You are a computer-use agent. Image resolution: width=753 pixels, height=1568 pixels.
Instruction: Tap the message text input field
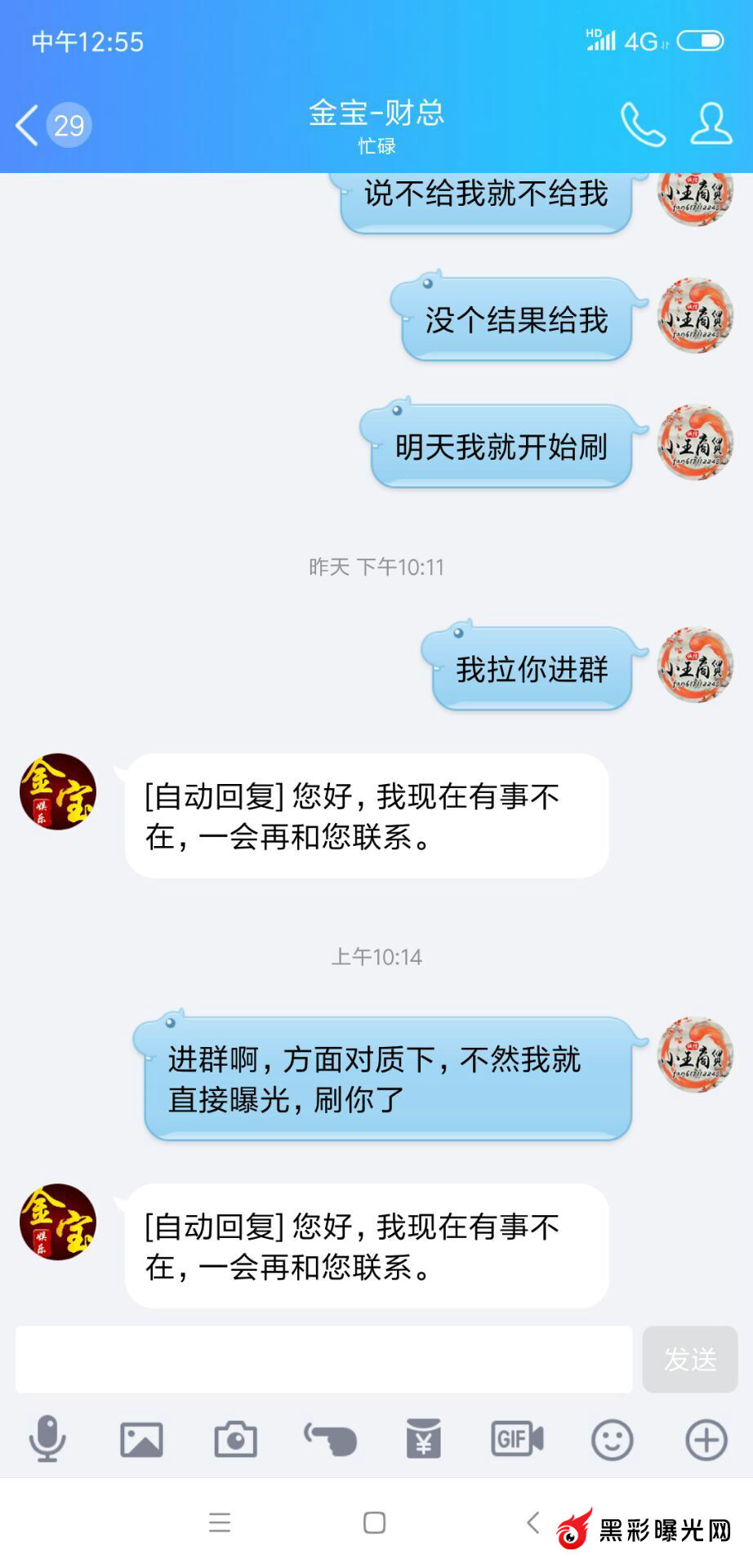pos(323,1359)
